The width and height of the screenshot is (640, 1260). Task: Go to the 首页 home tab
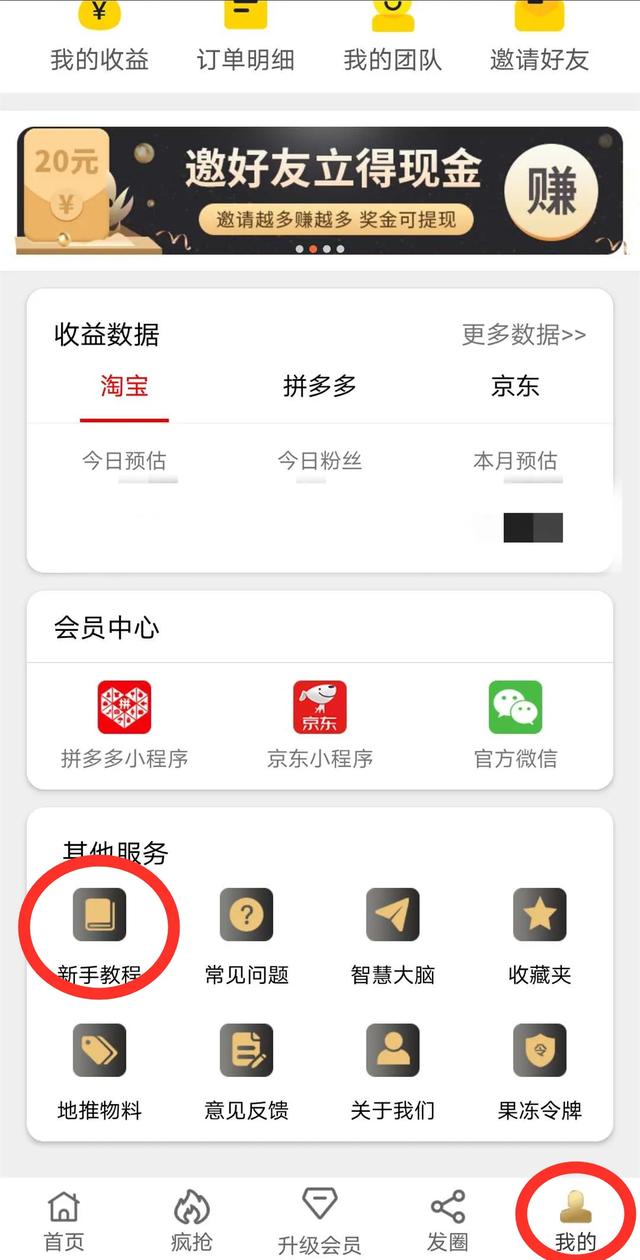click(x=64, y=1221)
